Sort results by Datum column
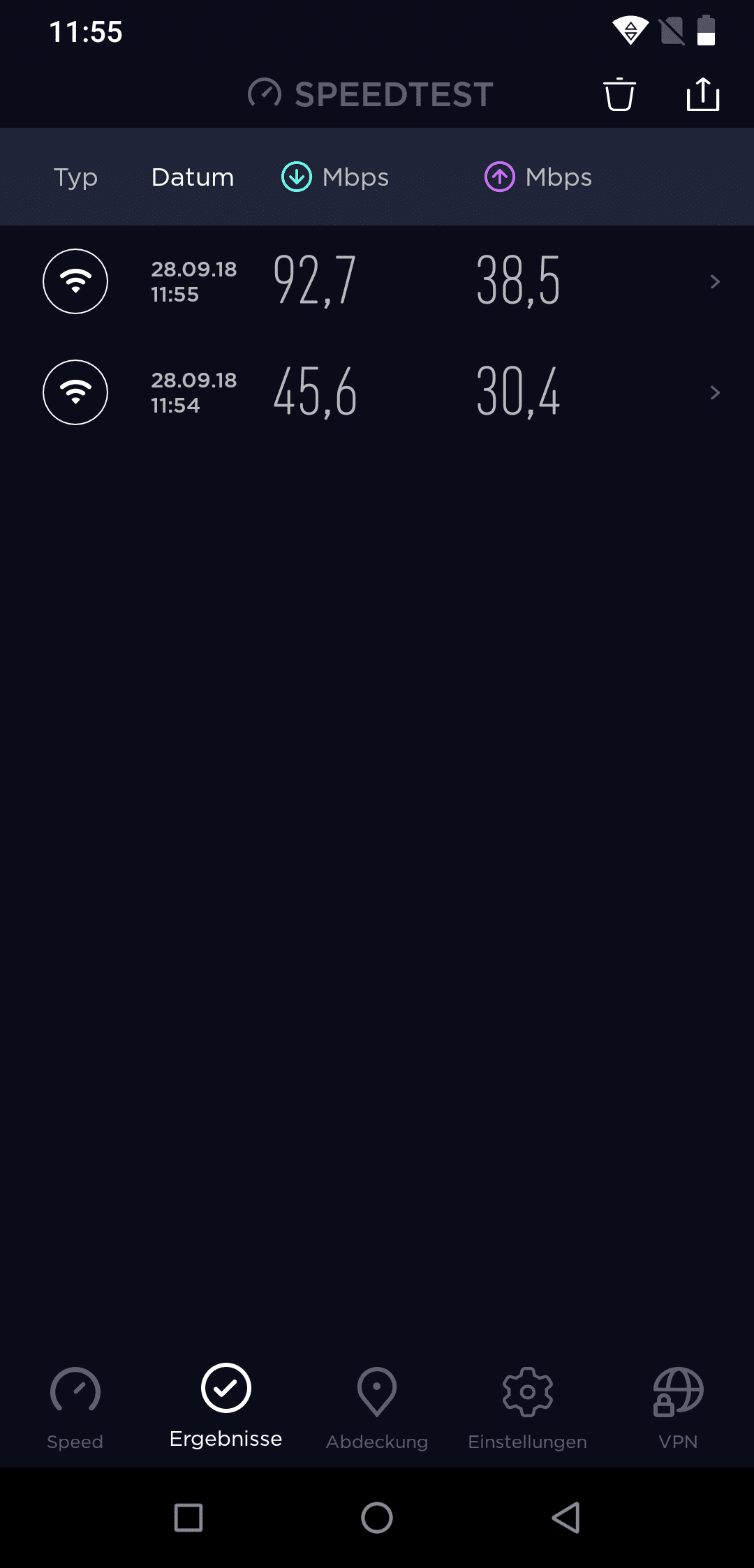This screenshot has height=1568, width=754. [193, 177]
